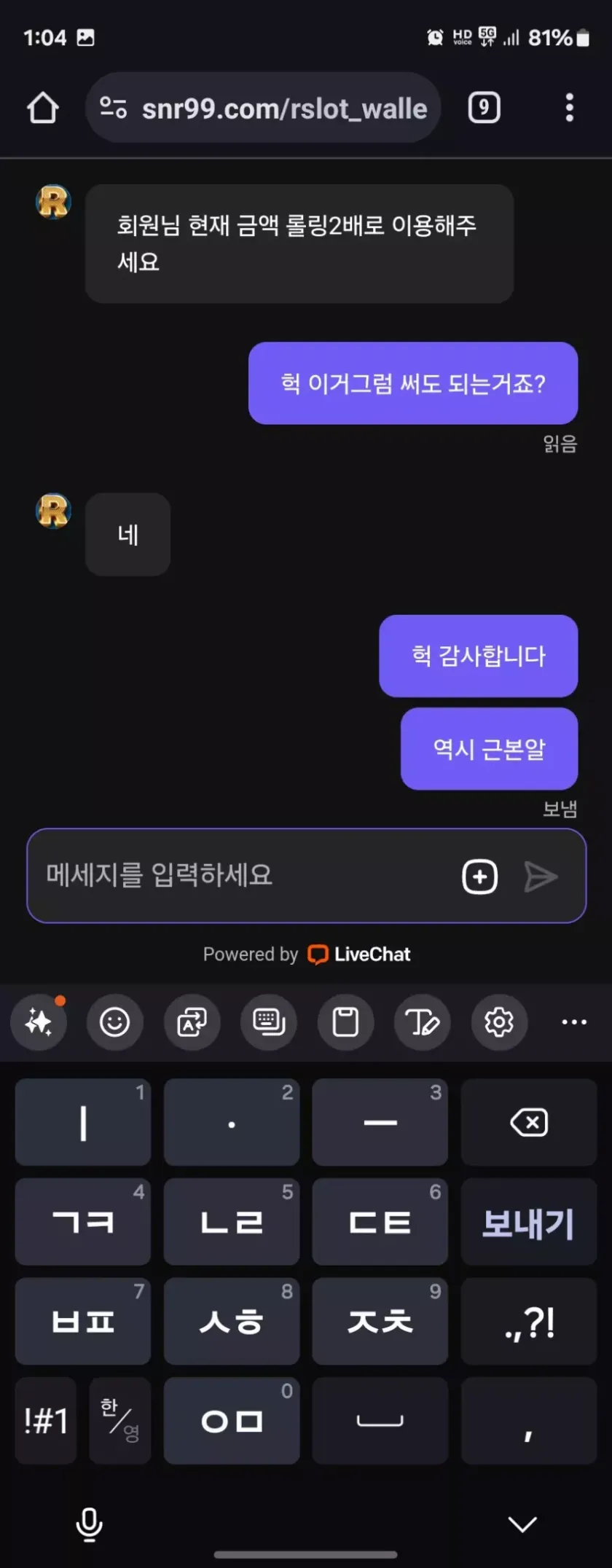
Task: Tap the backspace key
Action: click(529, 1122)
